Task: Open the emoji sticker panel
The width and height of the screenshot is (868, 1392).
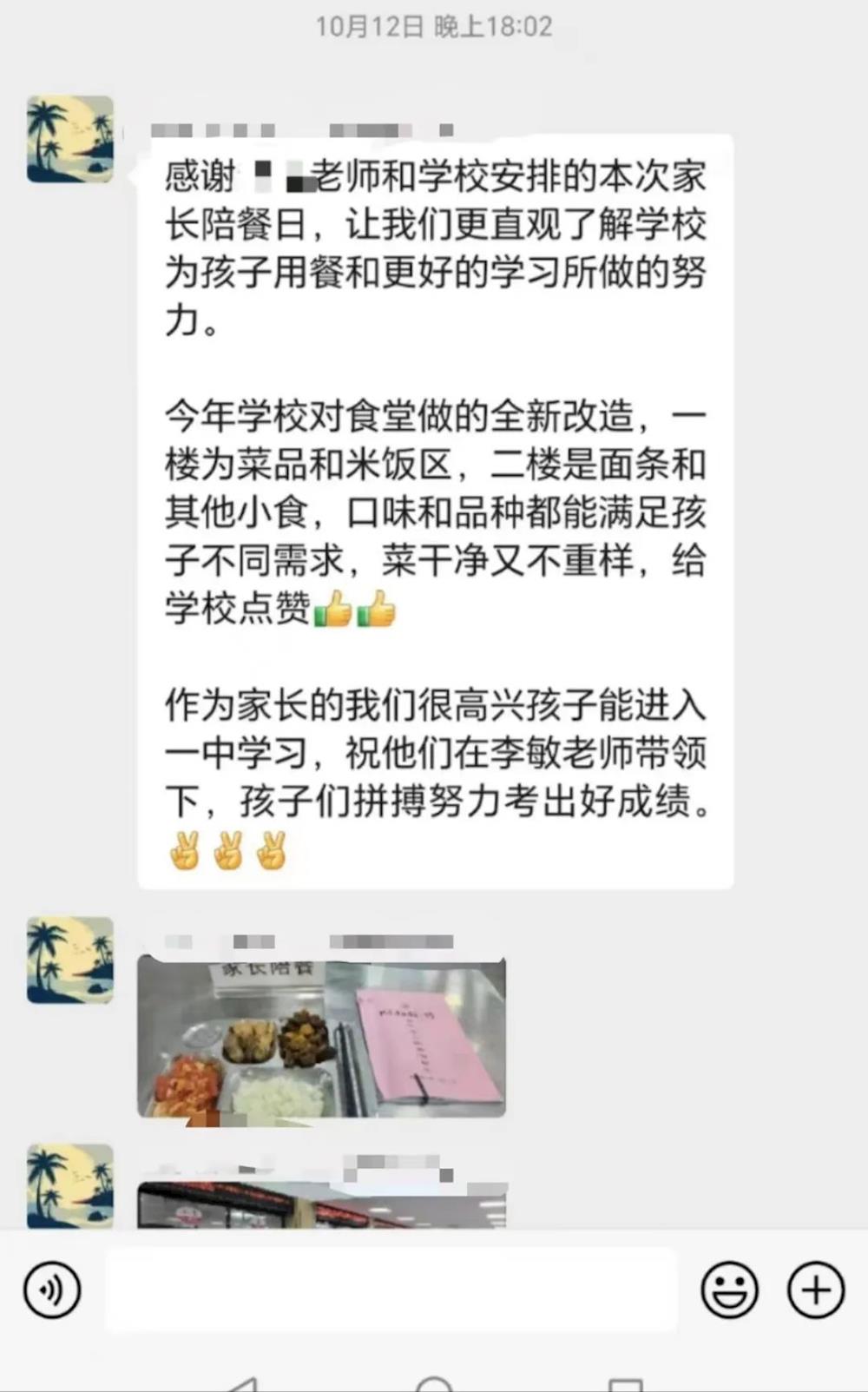Action: point(729,1290)
